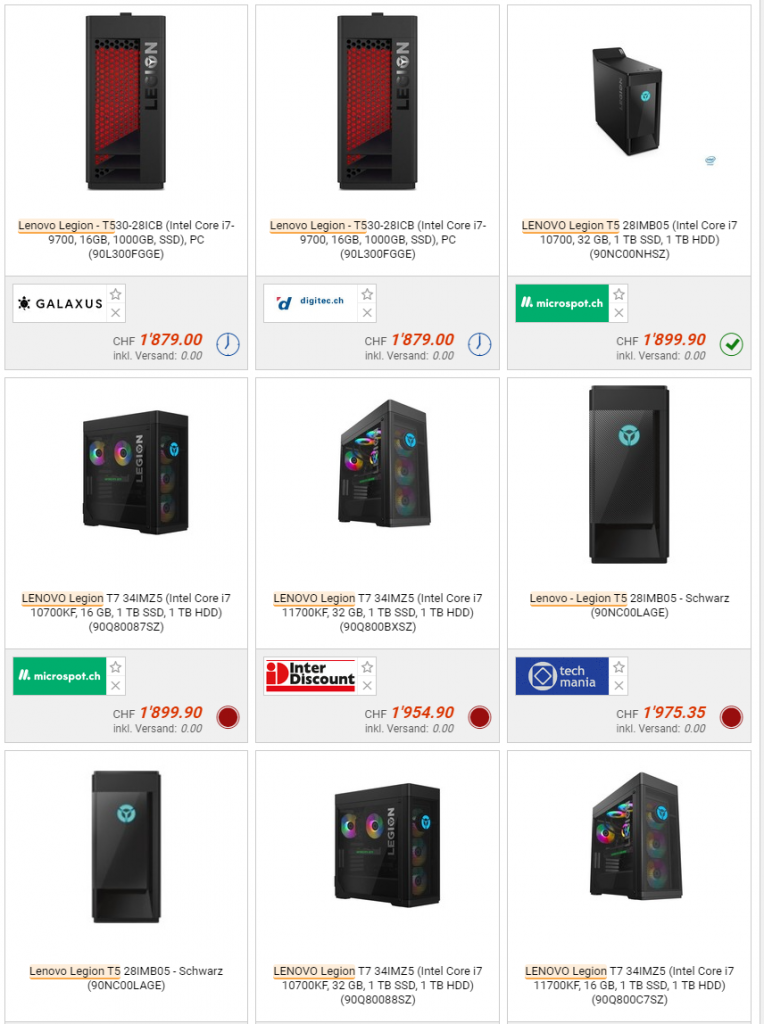The height and width of the screenshot is (1024, 764).
Task: View Legion T5 28IMB05 product 90NC00NHSZ
Action: coord(629,239)
